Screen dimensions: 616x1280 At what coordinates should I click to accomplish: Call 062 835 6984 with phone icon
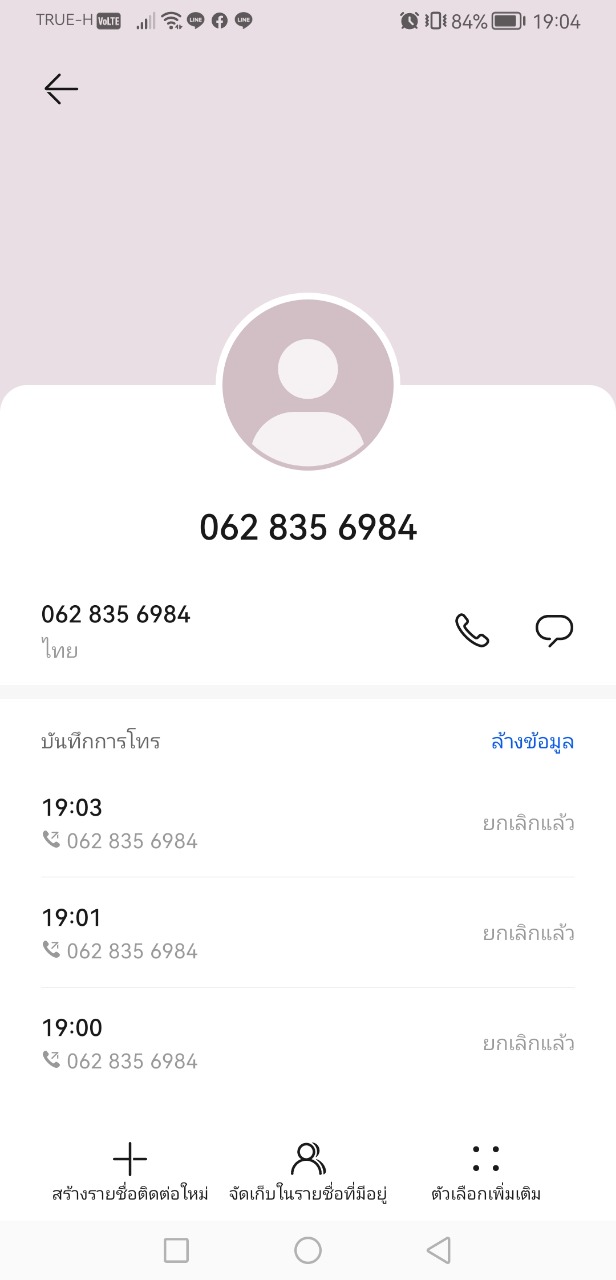click(472, 630)
